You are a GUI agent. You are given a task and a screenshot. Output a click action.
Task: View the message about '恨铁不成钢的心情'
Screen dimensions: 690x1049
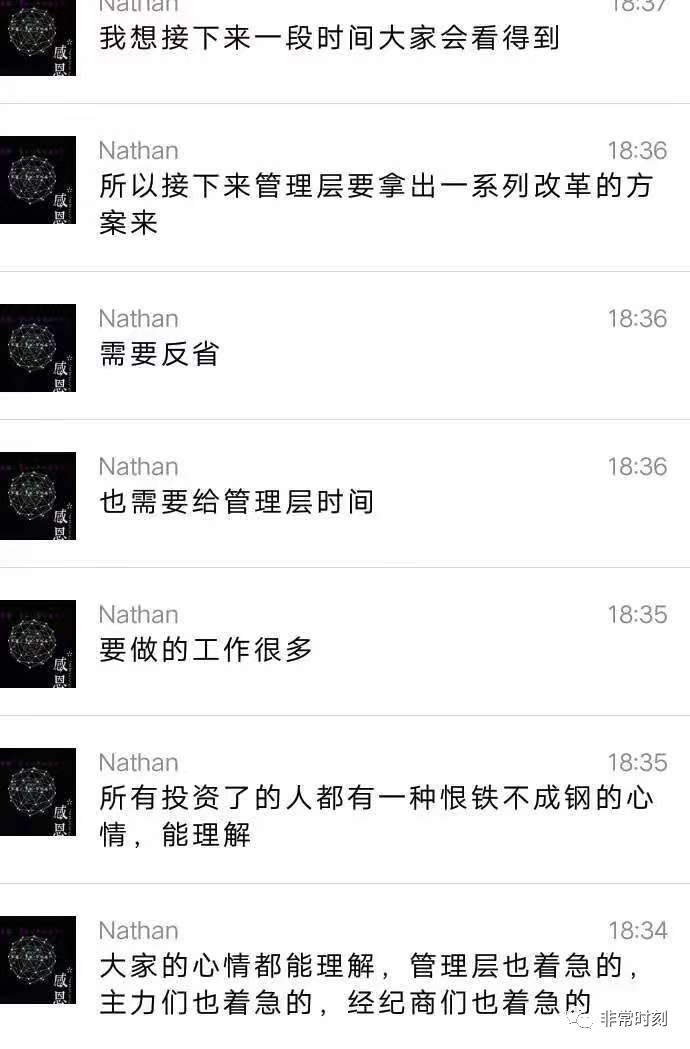375,816
